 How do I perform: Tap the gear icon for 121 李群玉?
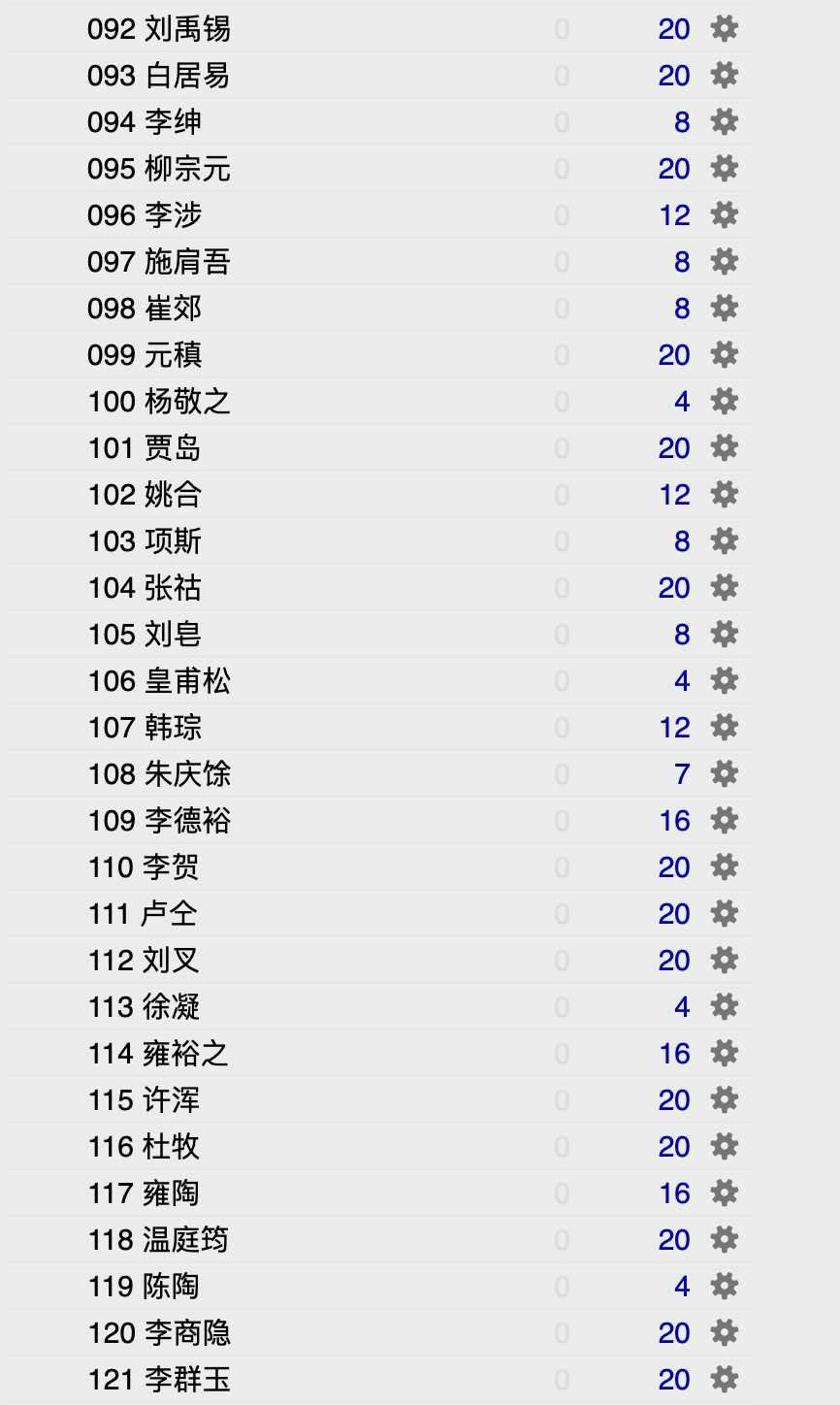pyautogui.click(x=725, y=1380)
